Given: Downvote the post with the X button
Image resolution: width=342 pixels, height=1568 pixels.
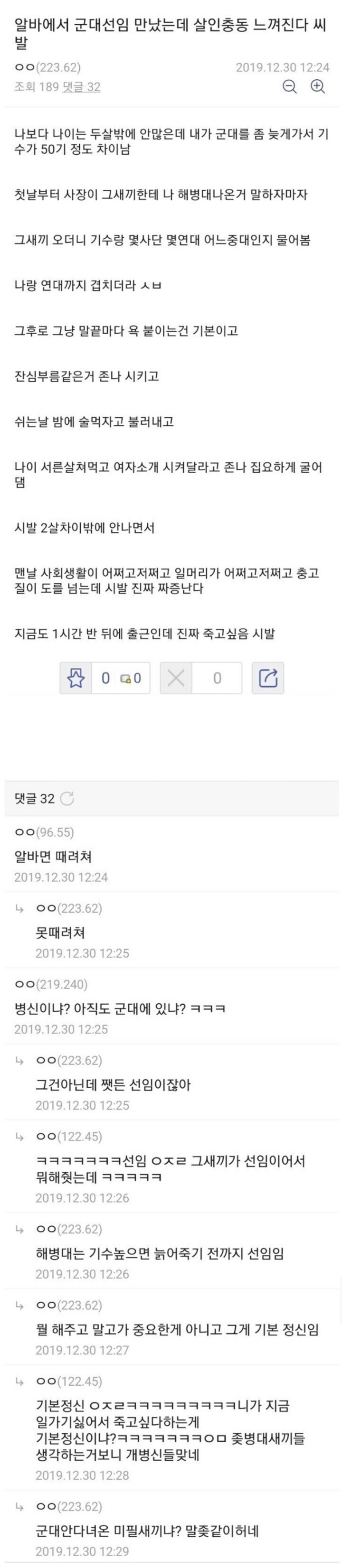Looking at the screenshot, I should 176,678.
